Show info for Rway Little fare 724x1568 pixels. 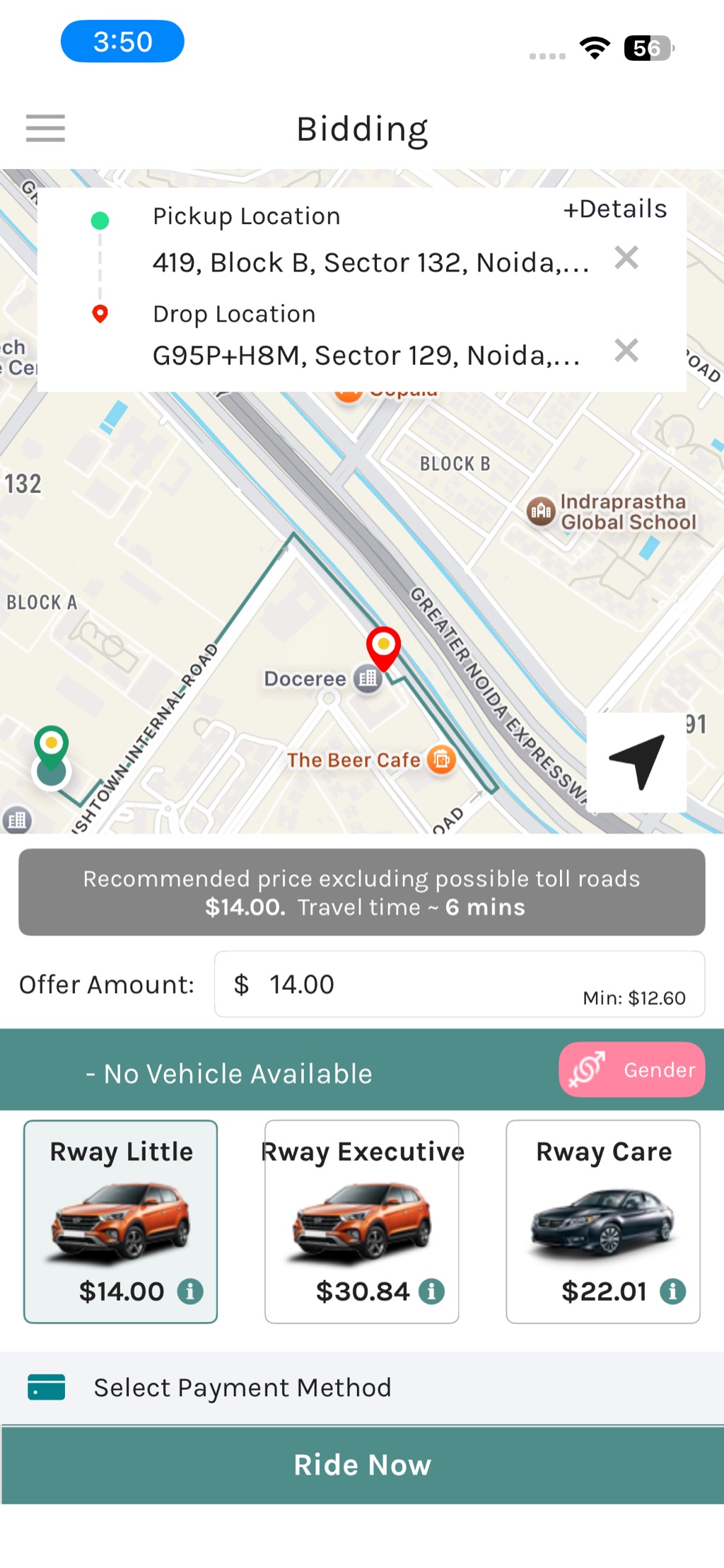[190, 1291]
